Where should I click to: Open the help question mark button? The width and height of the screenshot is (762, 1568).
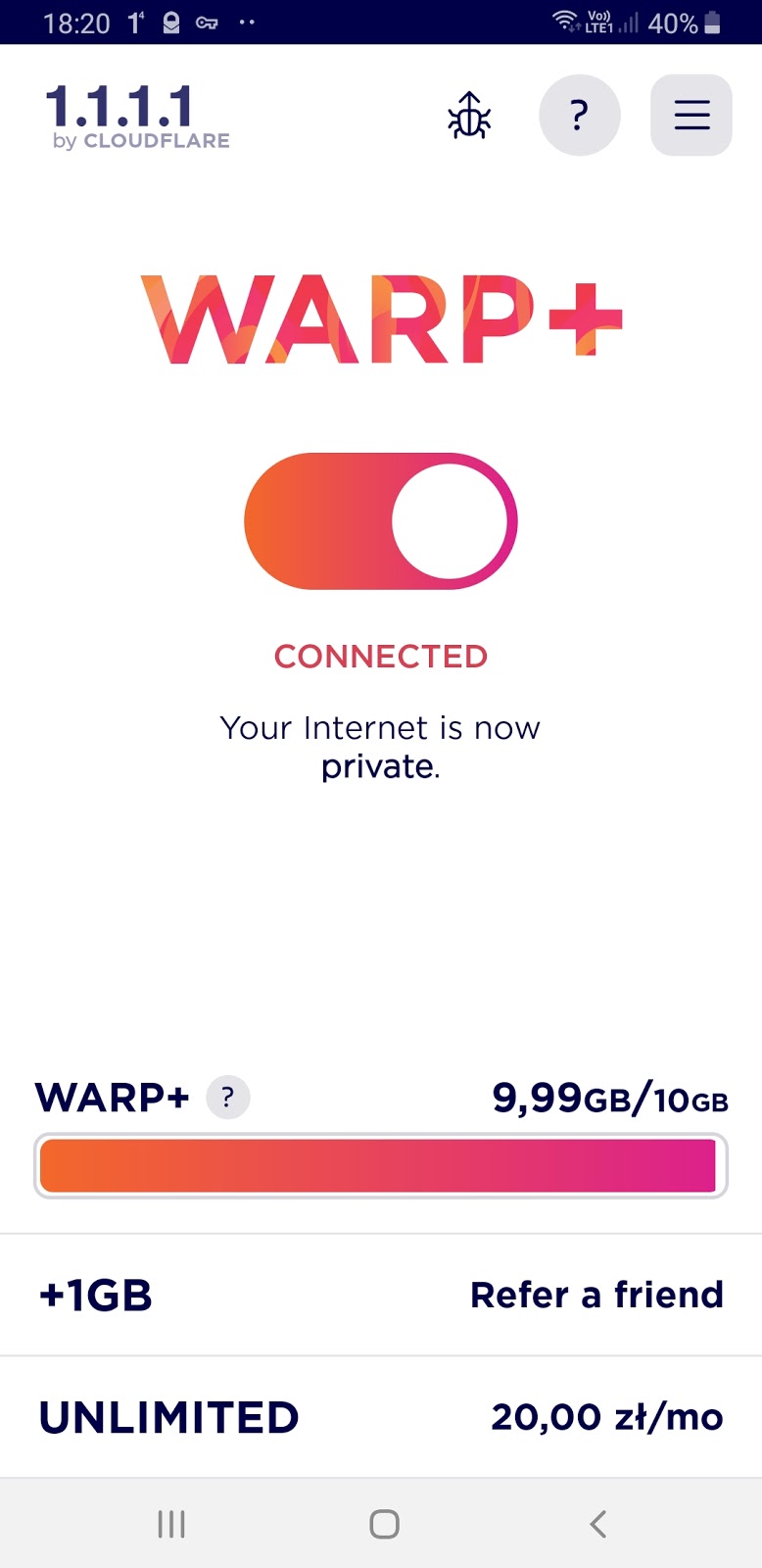click(x=579, y=116)
